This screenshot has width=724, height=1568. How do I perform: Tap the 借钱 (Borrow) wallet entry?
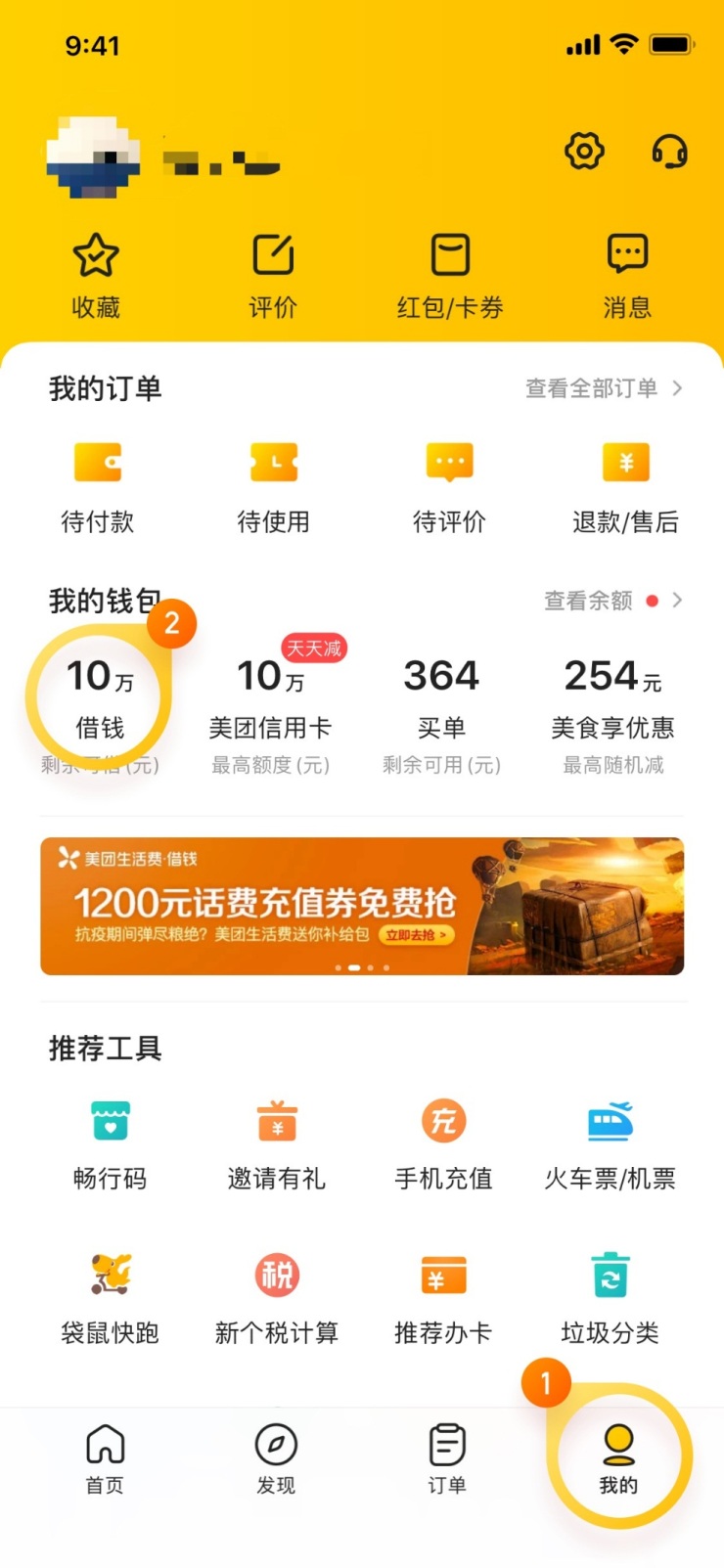tap(97, 694)
